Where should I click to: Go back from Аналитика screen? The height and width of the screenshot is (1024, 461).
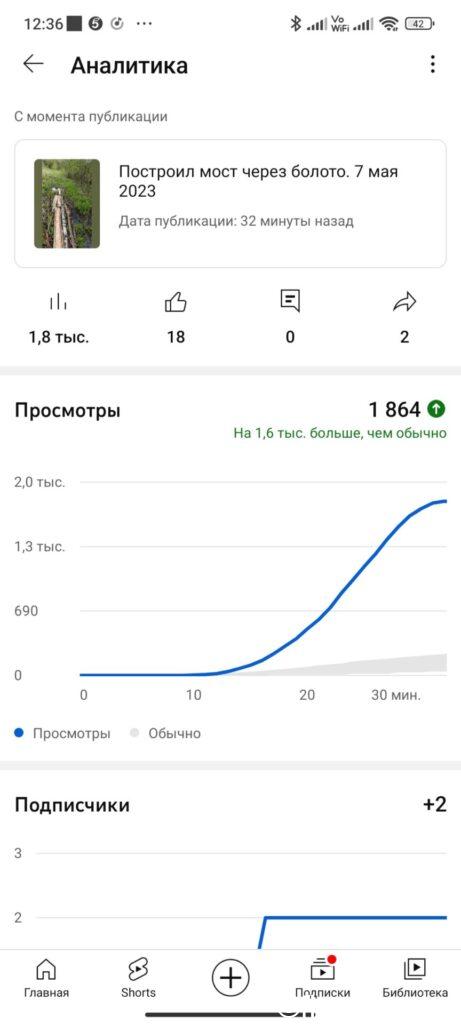coord(33,64)
